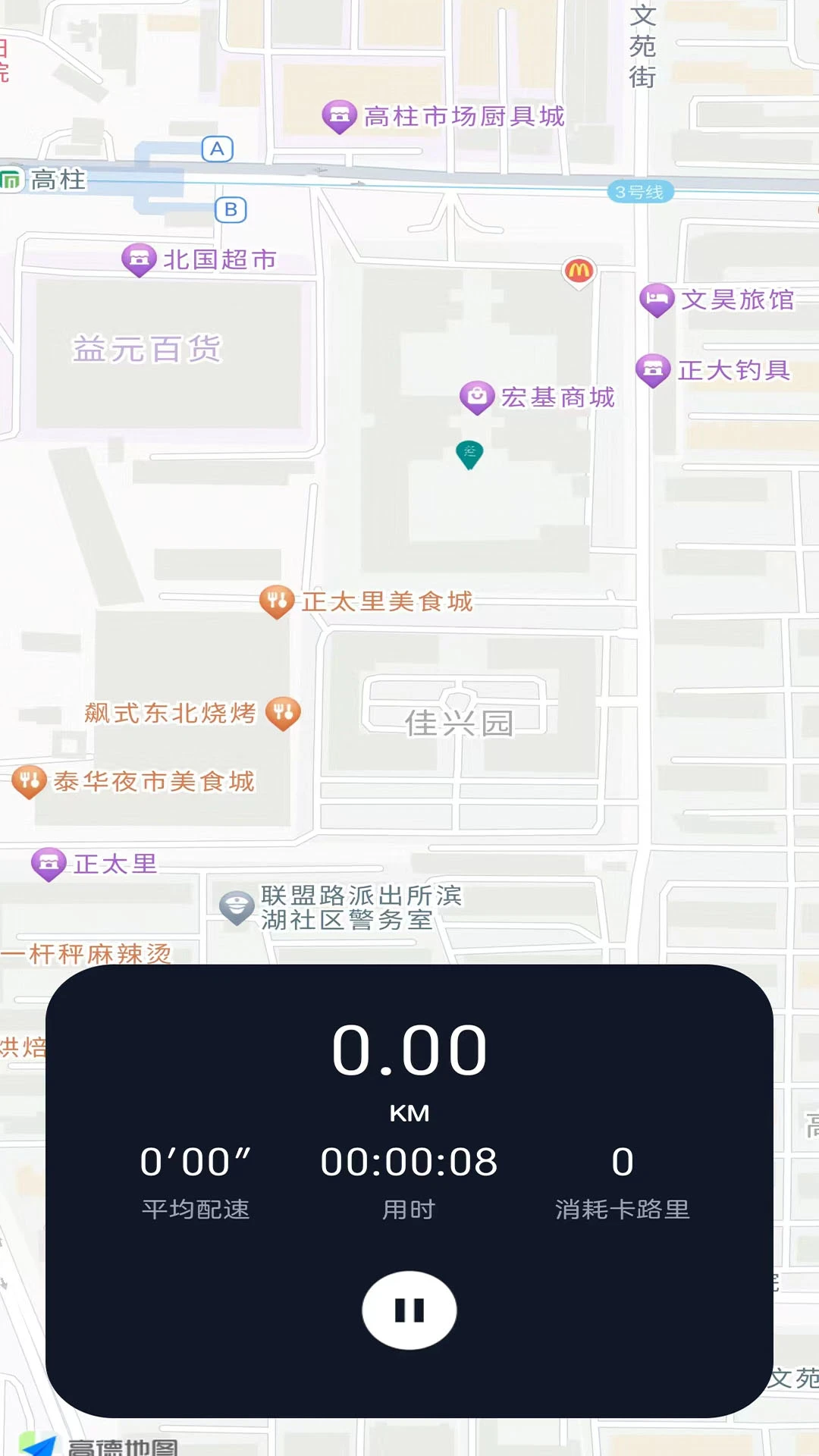This screenshot has height=1456, width=819.
Task: Open the 北国超市 supermarket marker
Action: 138,259
